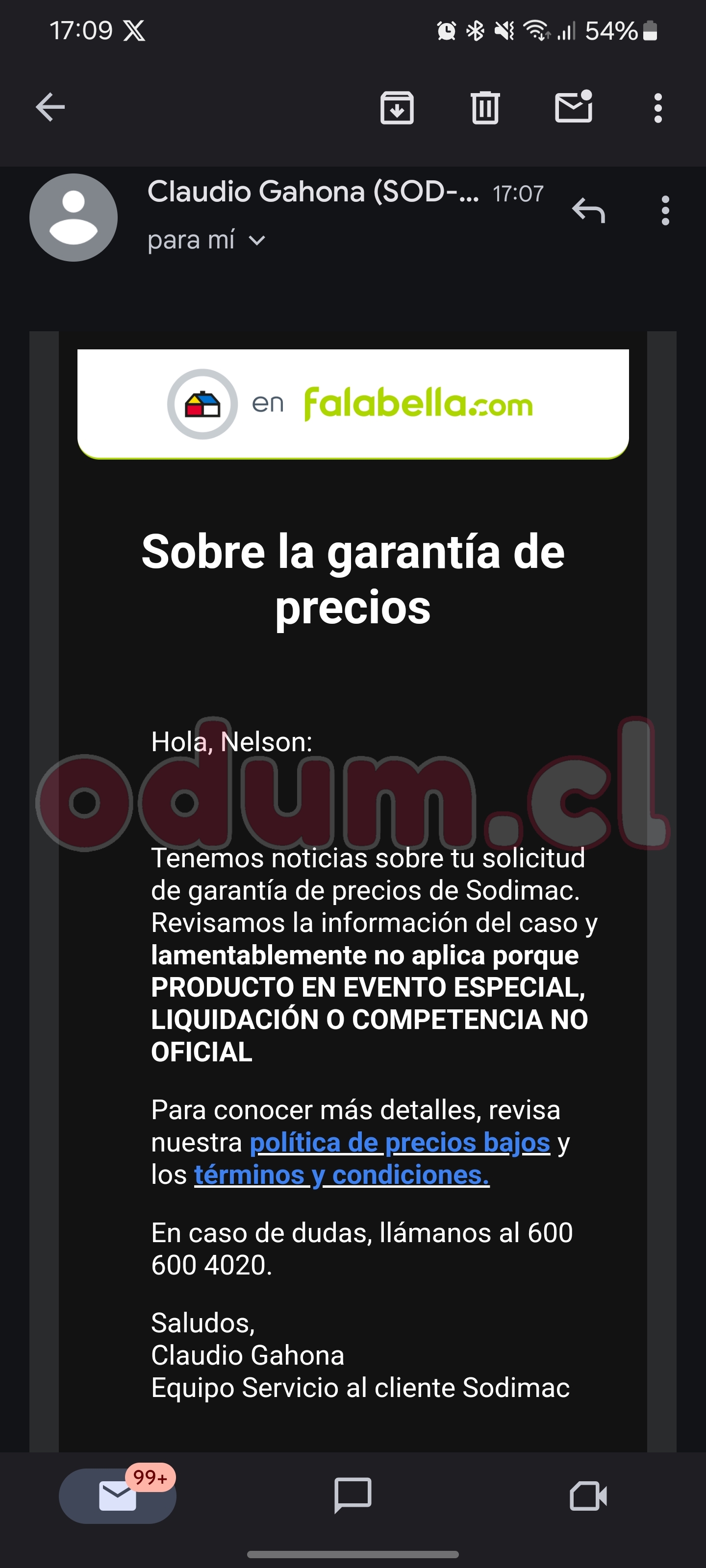The image size is (706, 1568).
Task: Expand the 'para mí' recipient details
Action: click(257, 241)
